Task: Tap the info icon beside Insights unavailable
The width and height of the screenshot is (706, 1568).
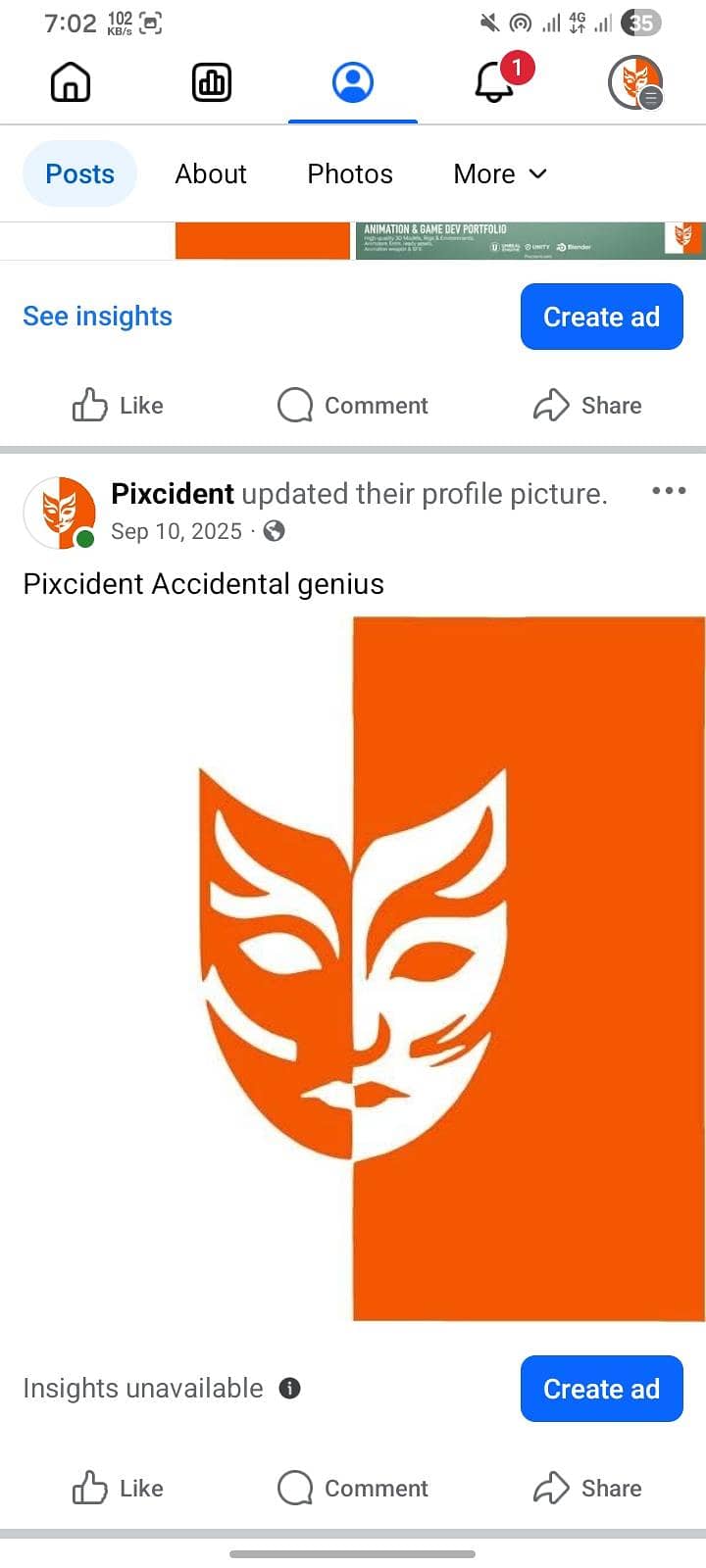Action: (x=289, y=1389)
